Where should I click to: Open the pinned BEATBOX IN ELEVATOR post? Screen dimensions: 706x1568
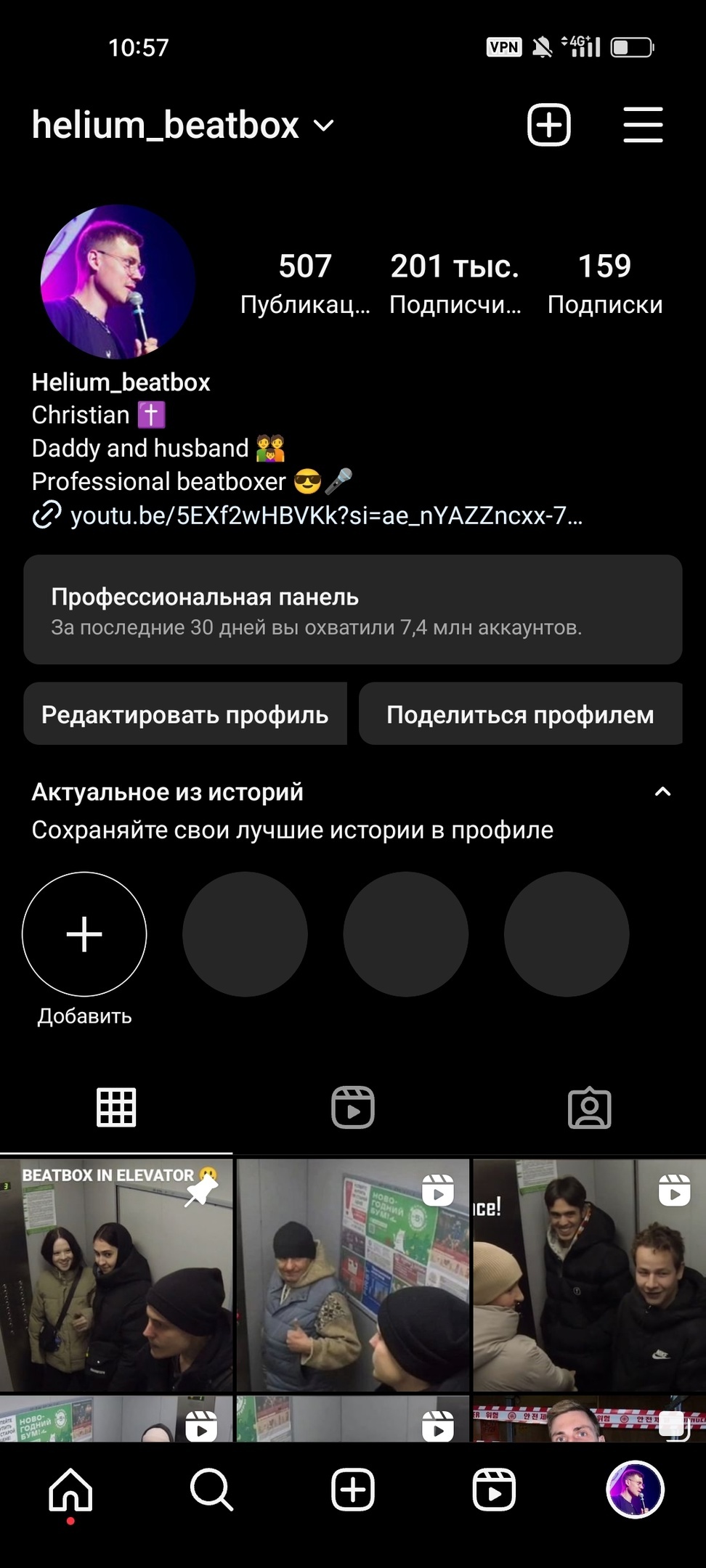116,1275
